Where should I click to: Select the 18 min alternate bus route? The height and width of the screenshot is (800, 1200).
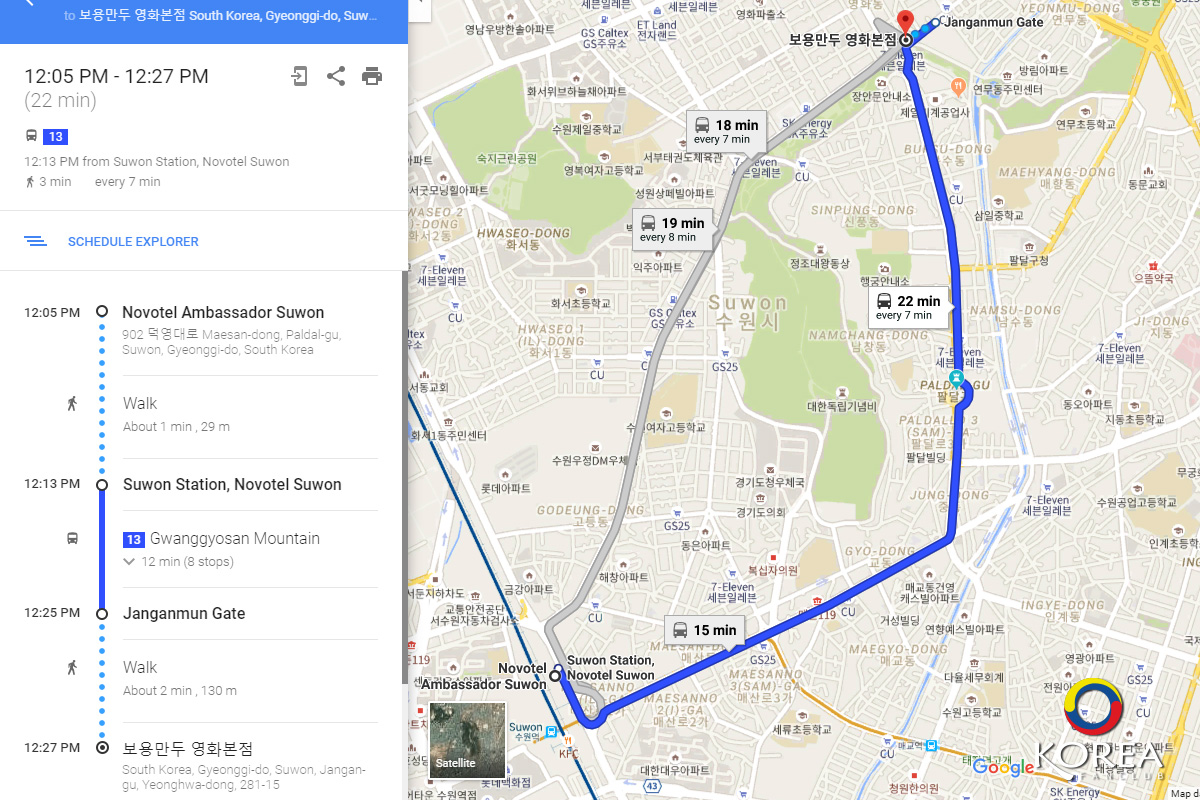coord(726,131)
